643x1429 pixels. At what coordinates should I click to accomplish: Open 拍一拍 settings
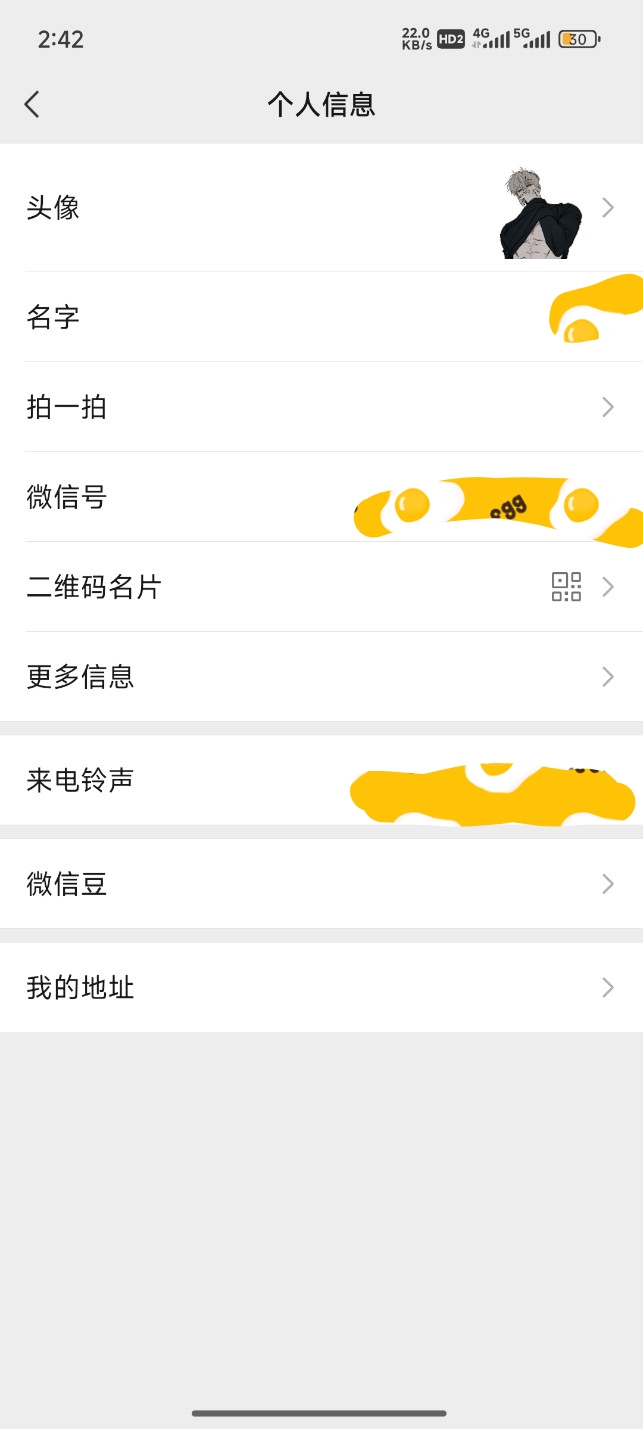(x=321, y=407)
